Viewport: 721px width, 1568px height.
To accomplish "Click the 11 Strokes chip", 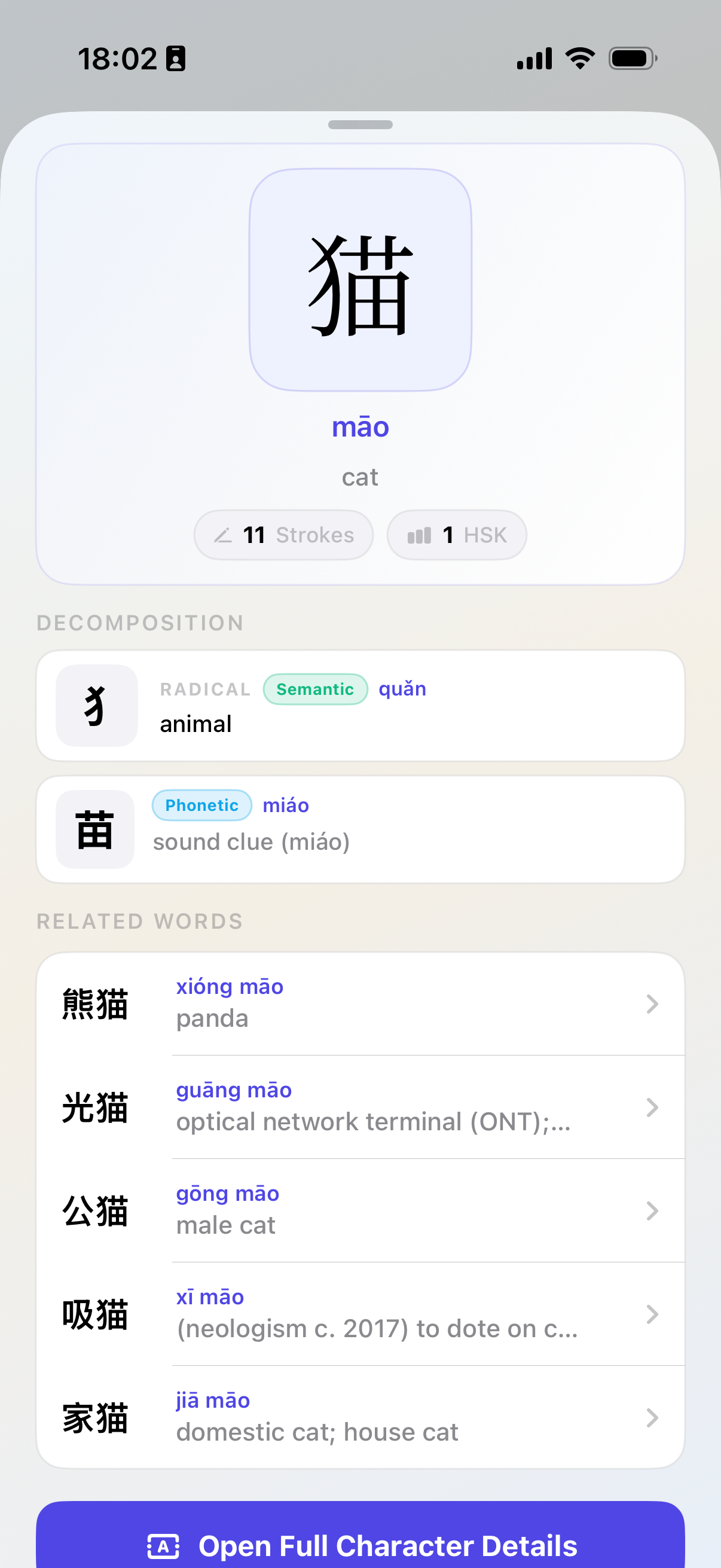I will point(283,535).
